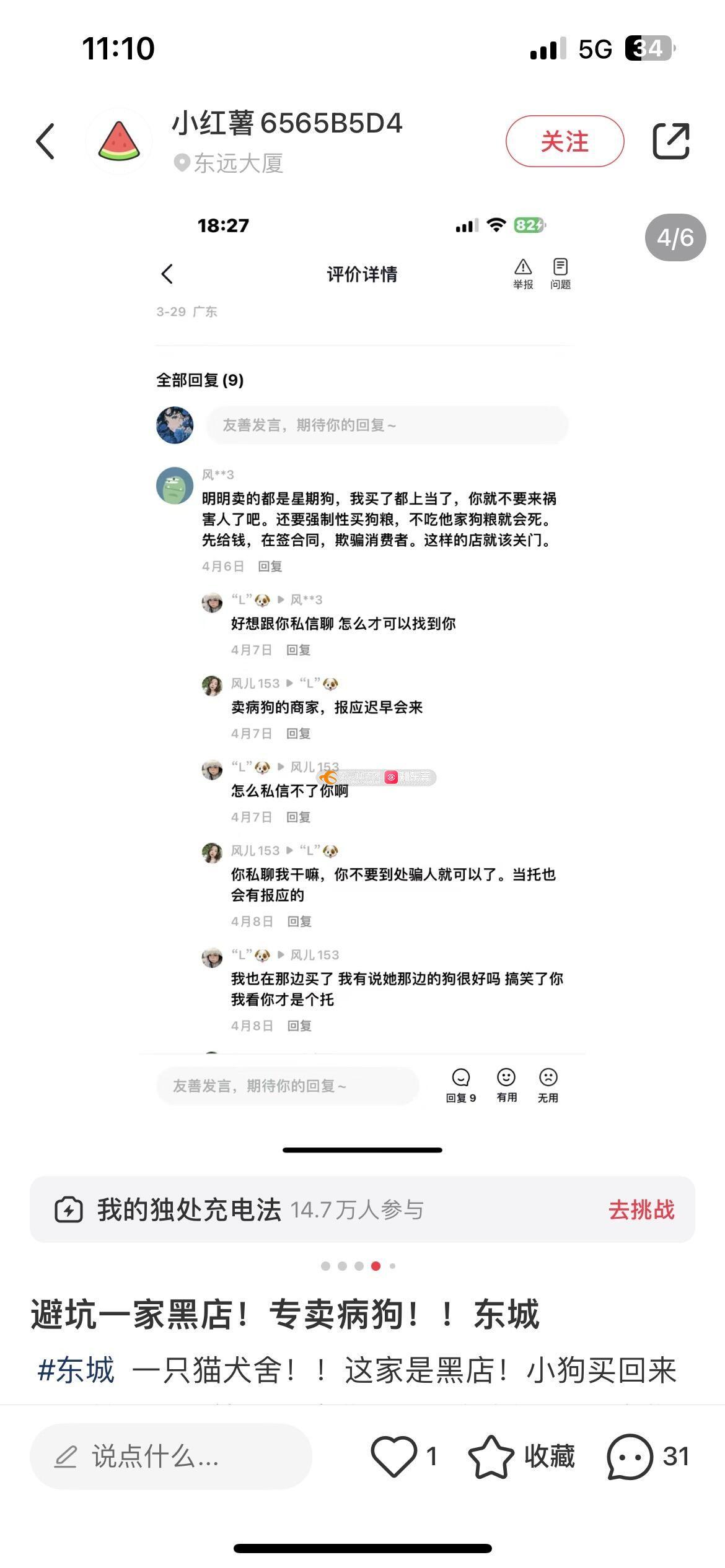Go back from this post
This screenshot has width=725, height=1568.
(45, 141)
